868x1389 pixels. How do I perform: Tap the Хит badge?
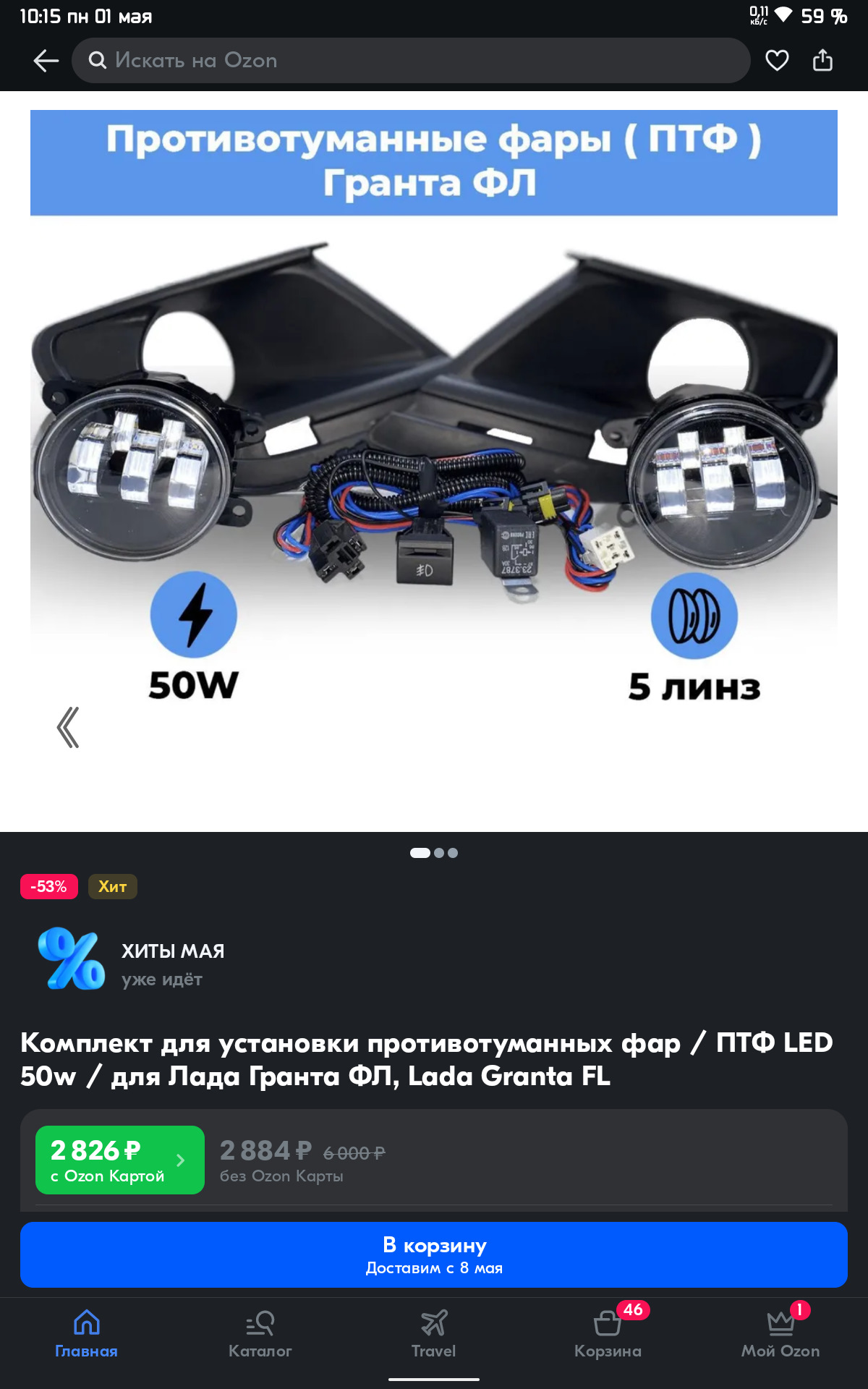(113, 886)
